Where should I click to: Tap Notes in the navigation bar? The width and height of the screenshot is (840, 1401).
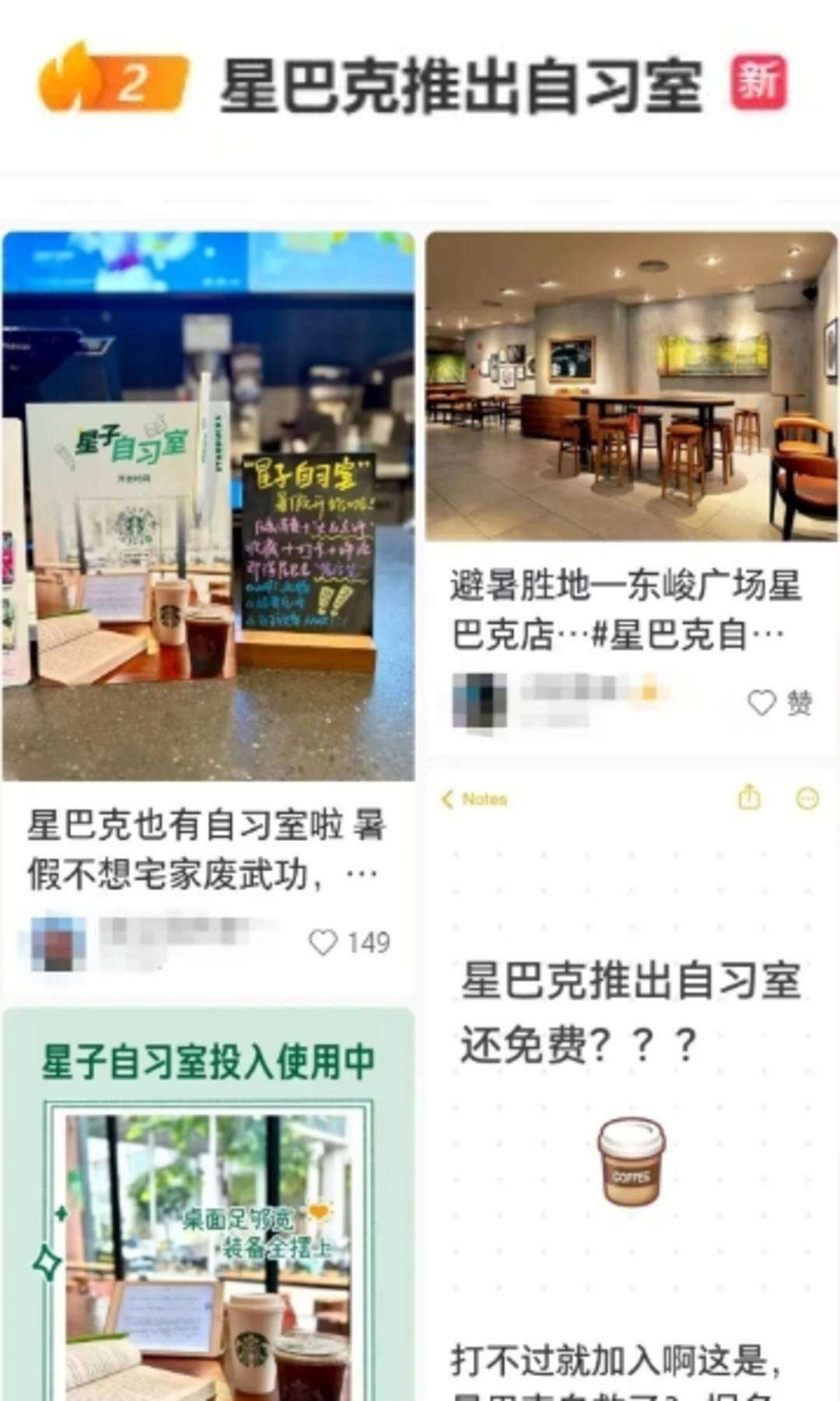pyautogui.click(x=482, y=800)
